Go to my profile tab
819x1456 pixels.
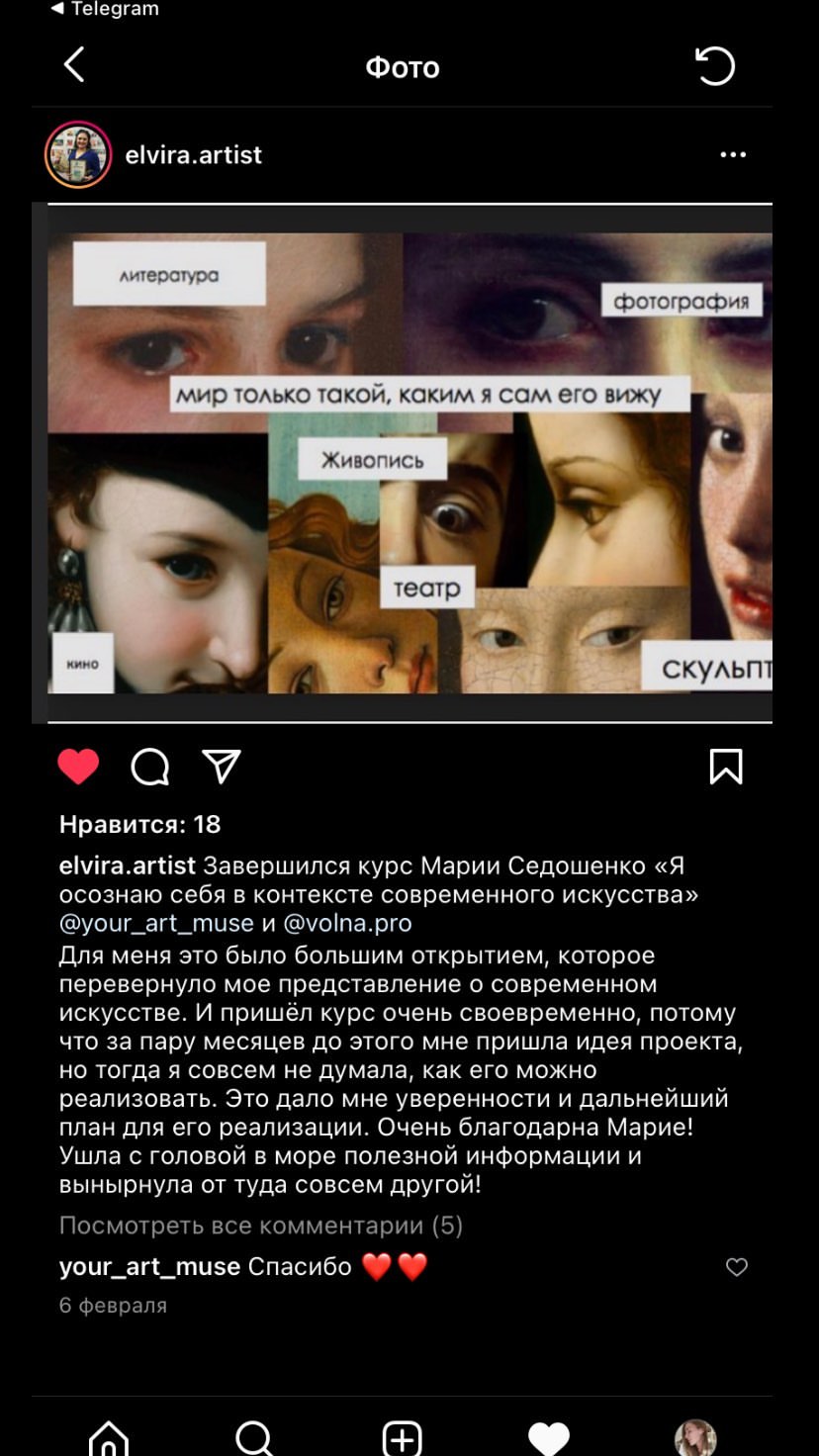click(695, 1438)
